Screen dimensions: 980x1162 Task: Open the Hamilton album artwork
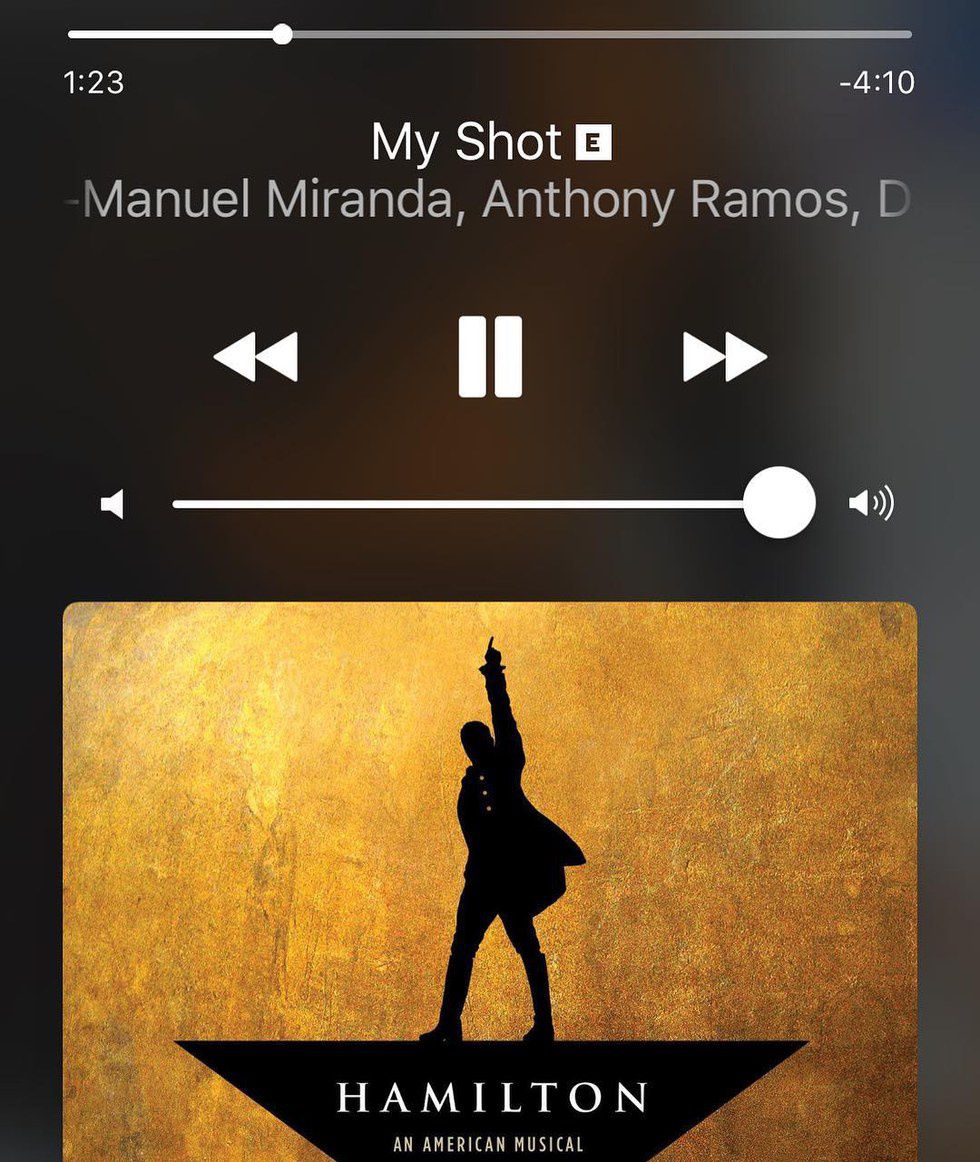click(490, 880)
